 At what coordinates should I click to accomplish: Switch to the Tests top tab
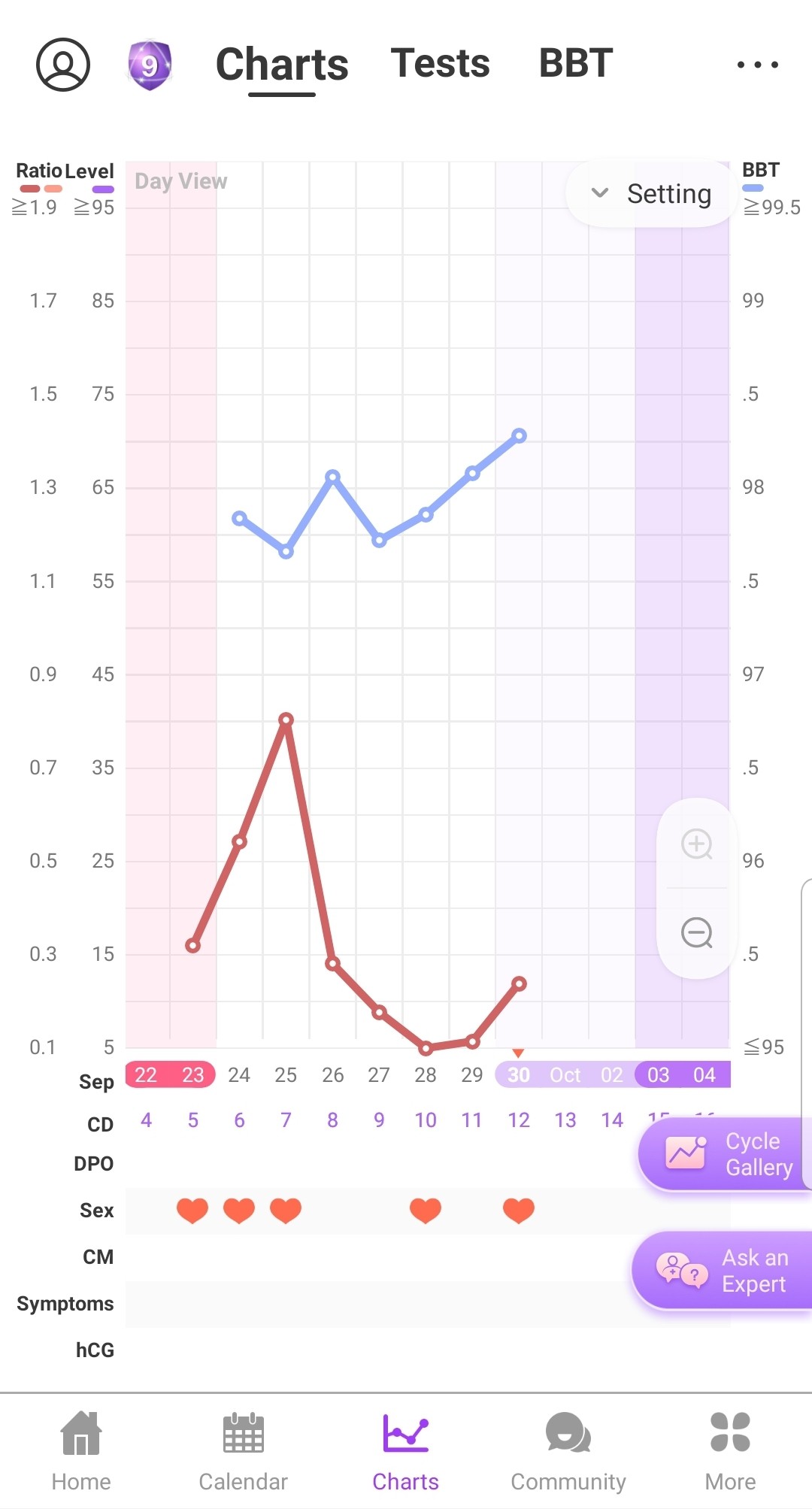(440, 63)
